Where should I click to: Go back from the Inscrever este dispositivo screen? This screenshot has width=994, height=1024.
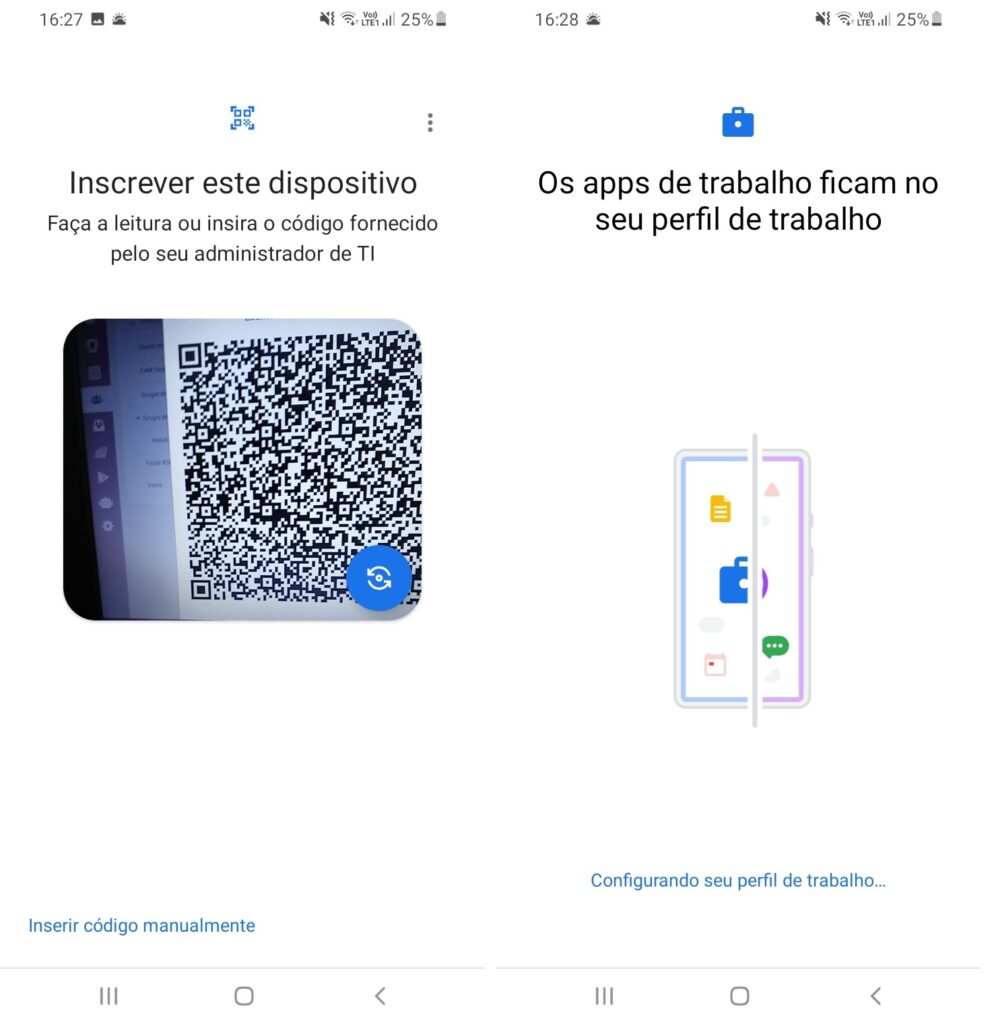coord(379,996)
